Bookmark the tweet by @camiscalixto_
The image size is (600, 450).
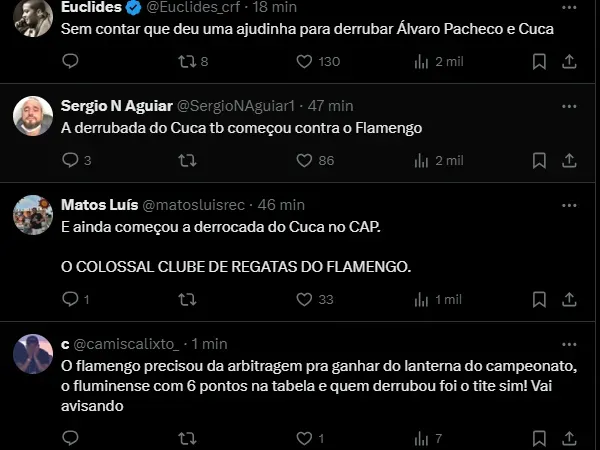tap(539, 438)
